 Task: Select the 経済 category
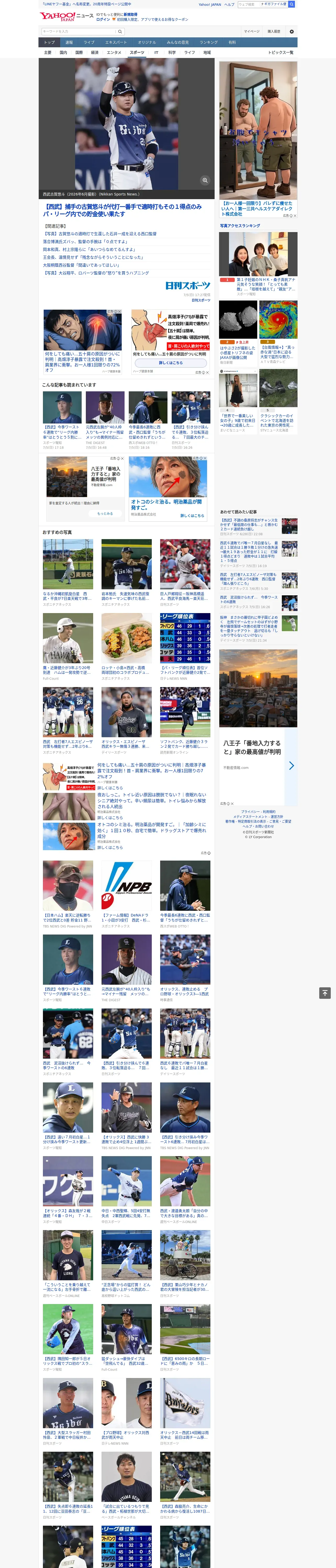[94, 52]
